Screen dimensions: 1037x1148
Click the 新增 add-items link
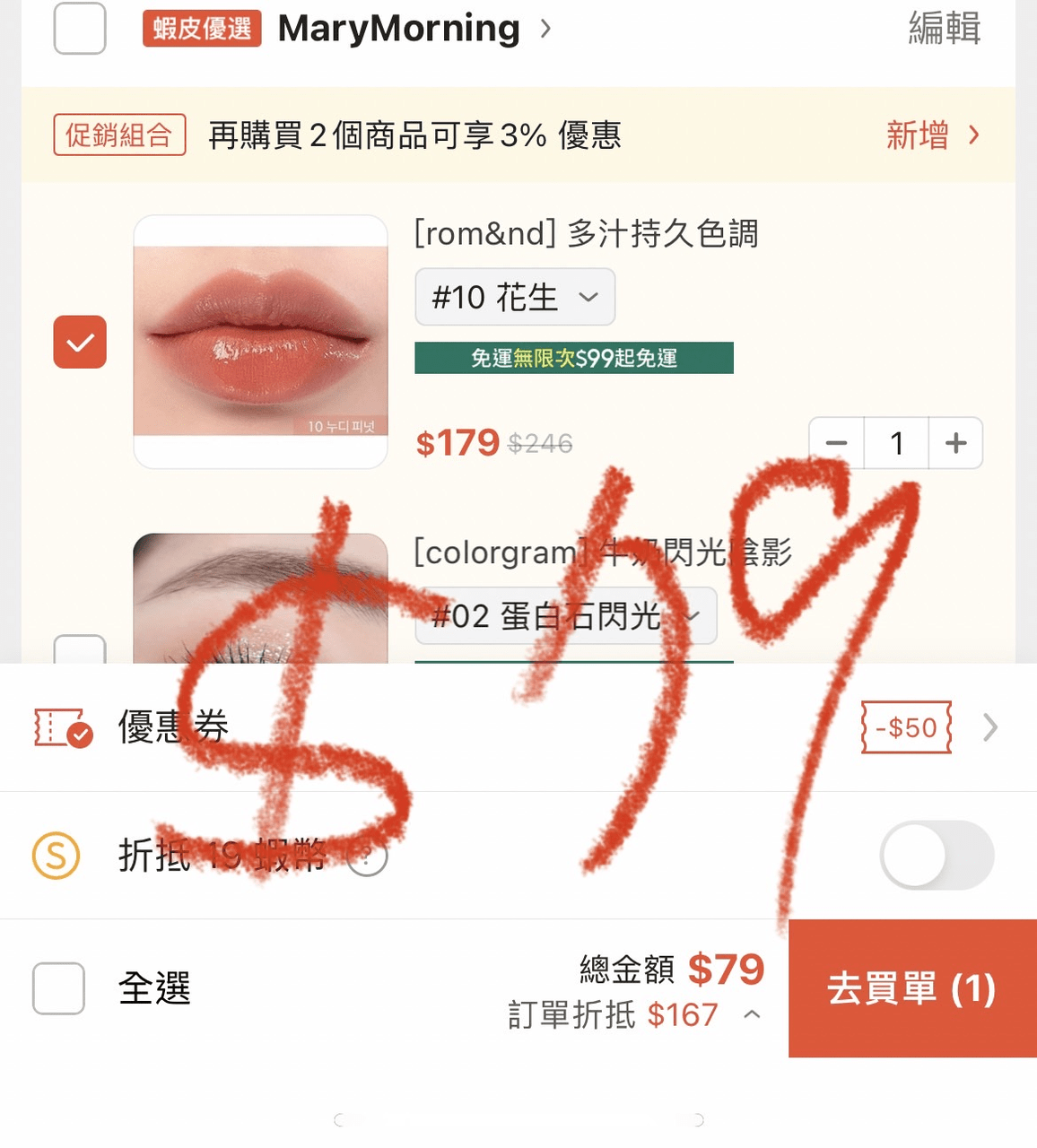(x=919, y=135)
